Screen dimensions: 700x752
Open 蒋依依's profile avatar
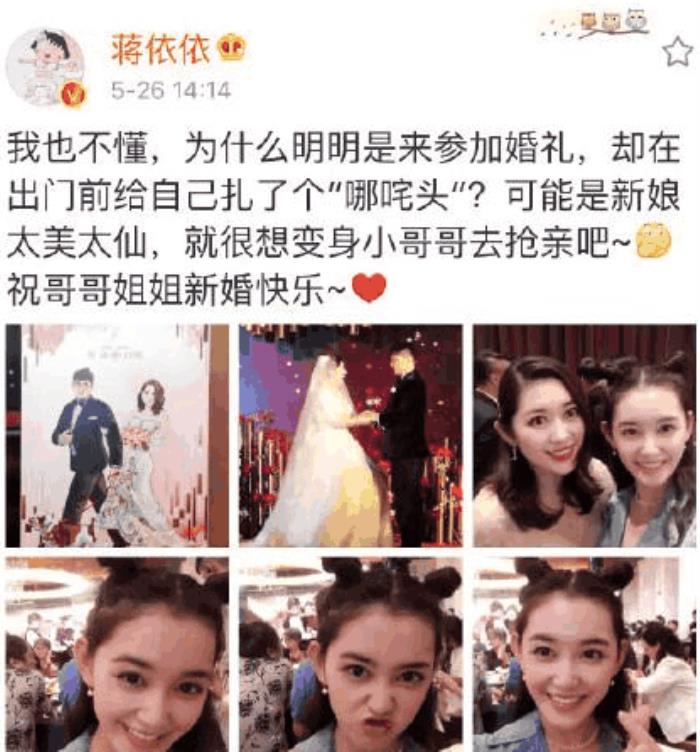click(x=46, y=68)
